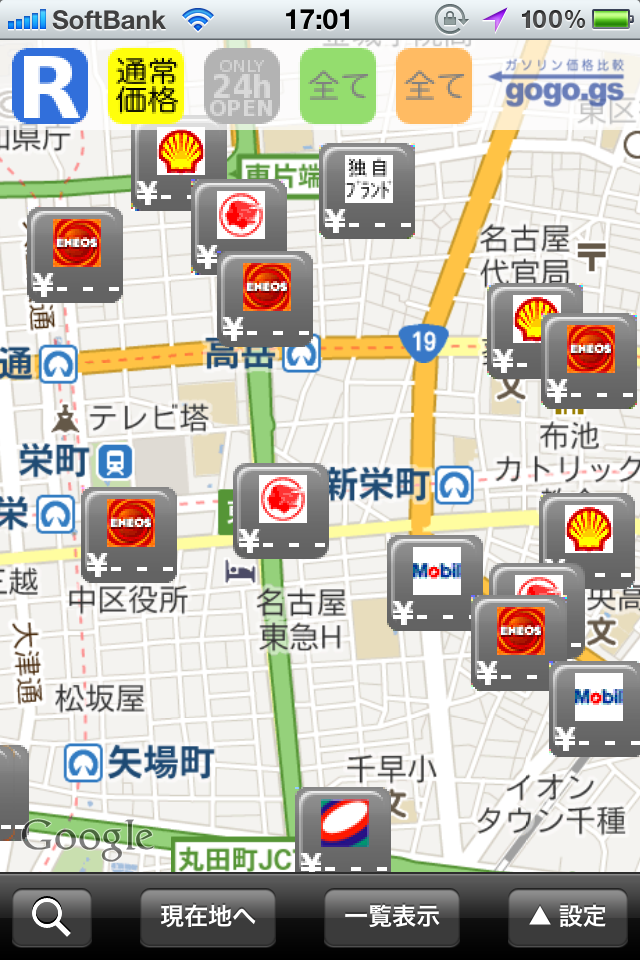Toggle the ONLY 24h OPEN filter

241,86
